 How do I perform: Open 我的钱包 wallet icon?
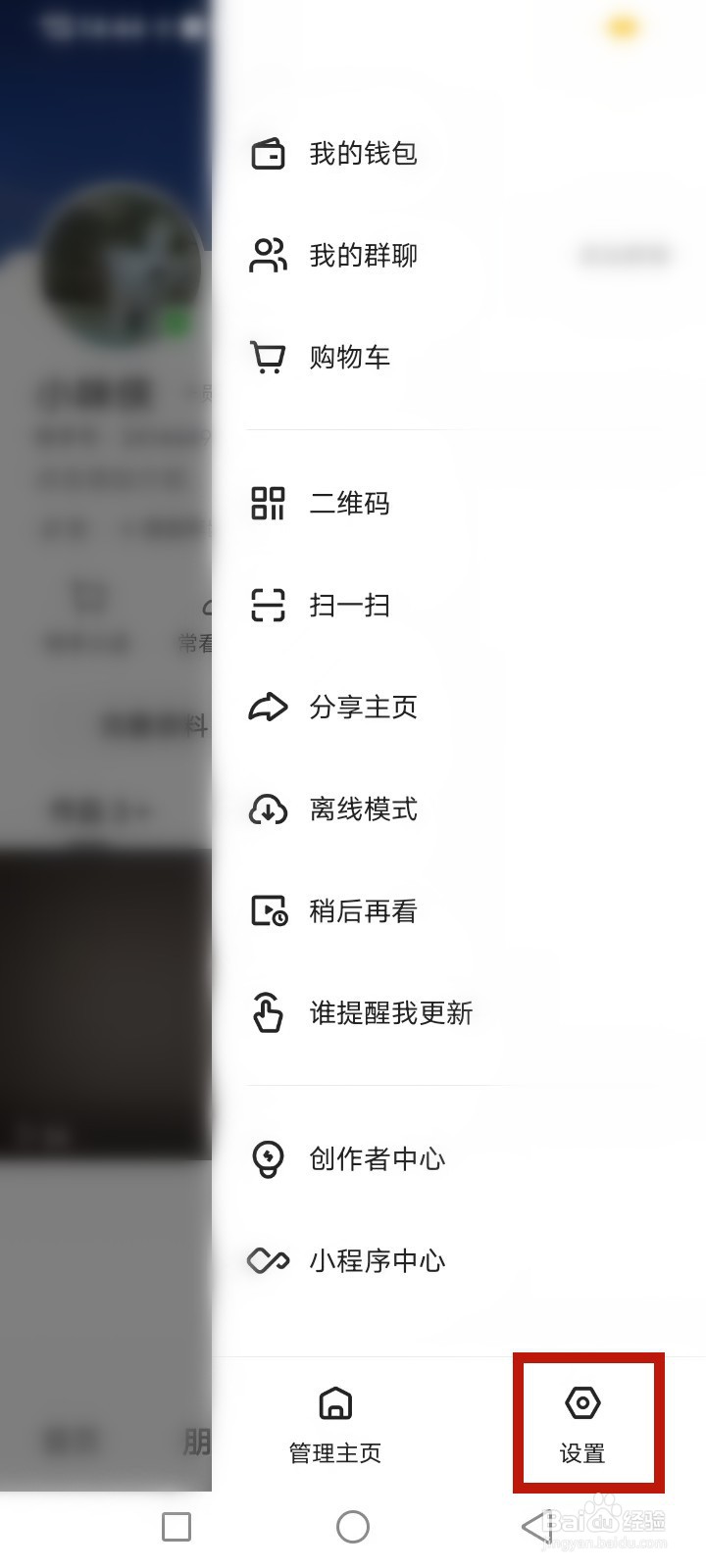[x=266, y=153]
